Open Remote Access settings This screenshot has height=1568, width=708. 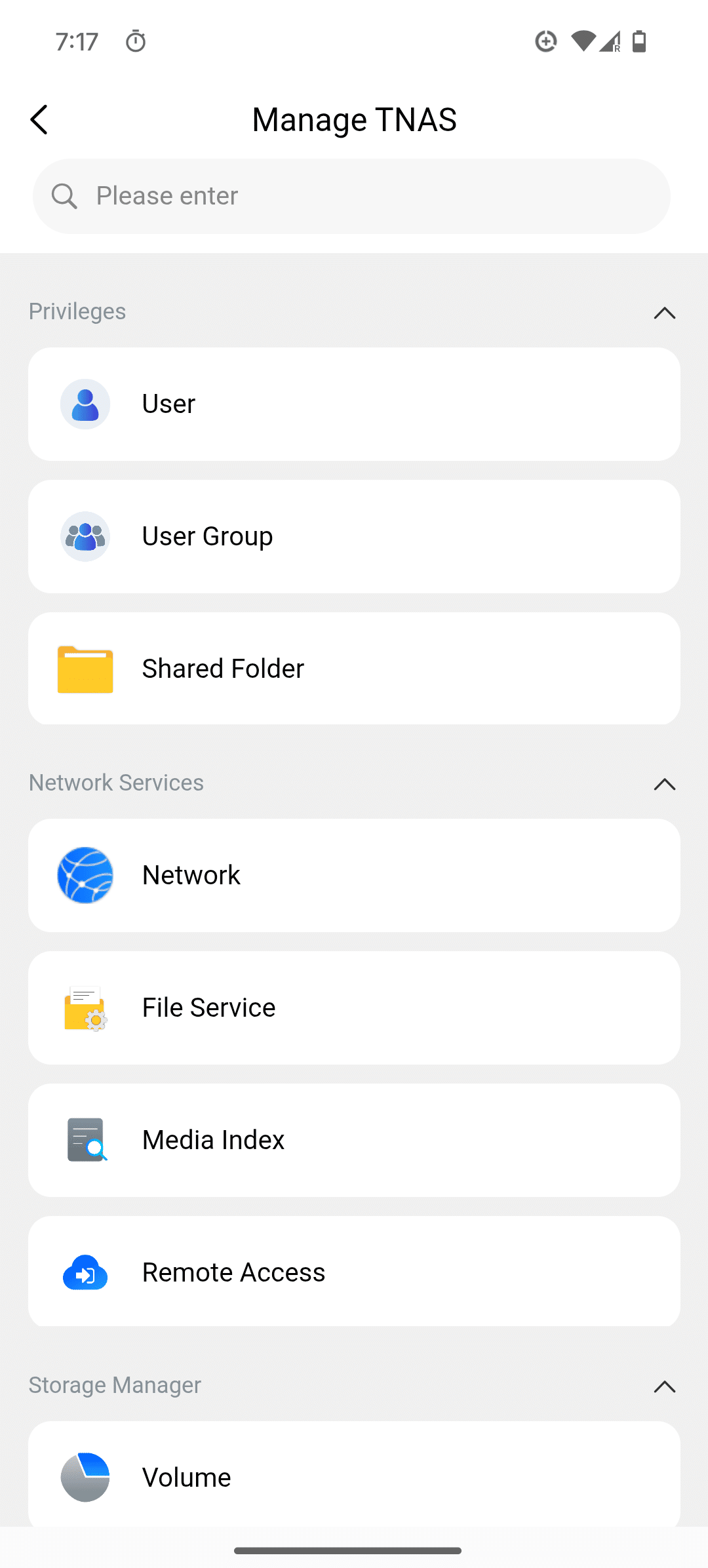click(354, 1272)
